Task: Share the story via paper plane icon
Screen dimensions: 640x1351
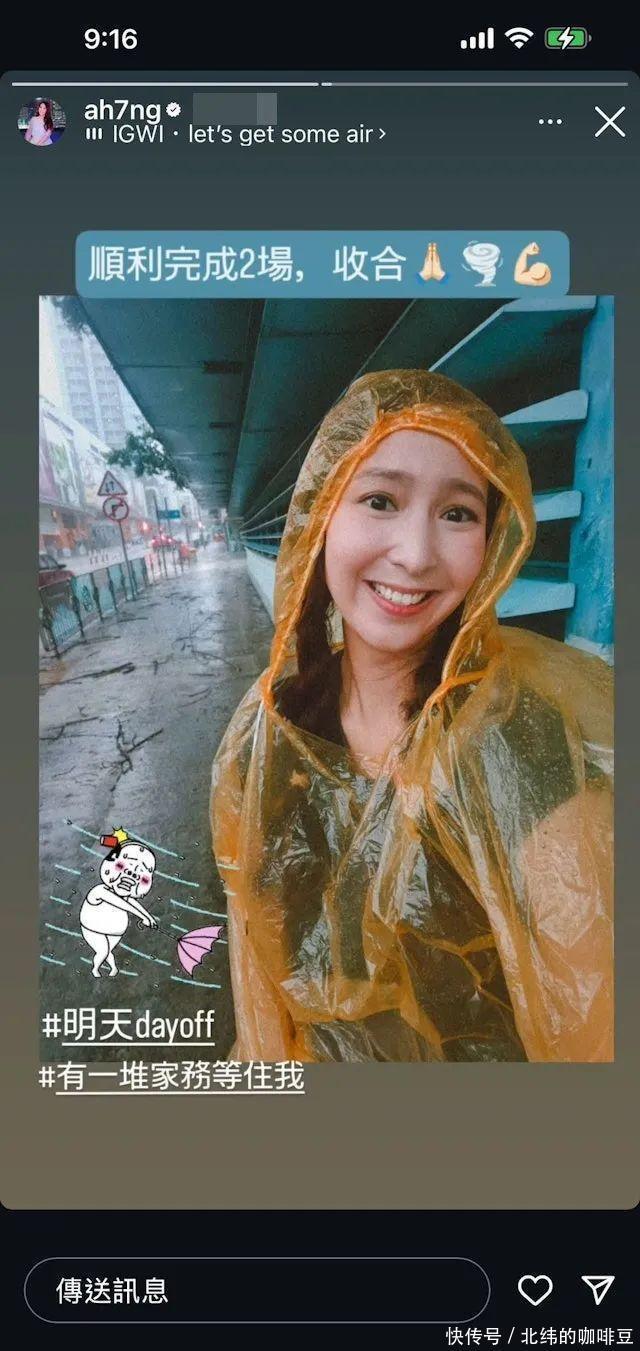Action: tap(597, 1290)
